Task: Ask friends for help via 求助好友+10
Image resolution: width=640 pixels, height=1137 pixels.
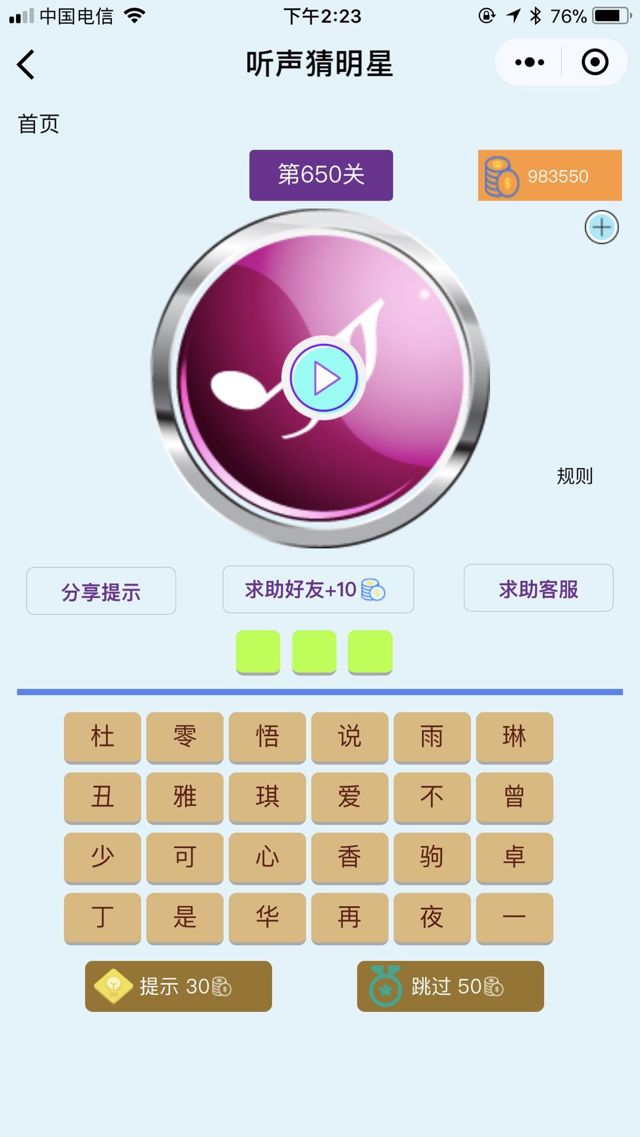Action: click(x=317, y=589)
